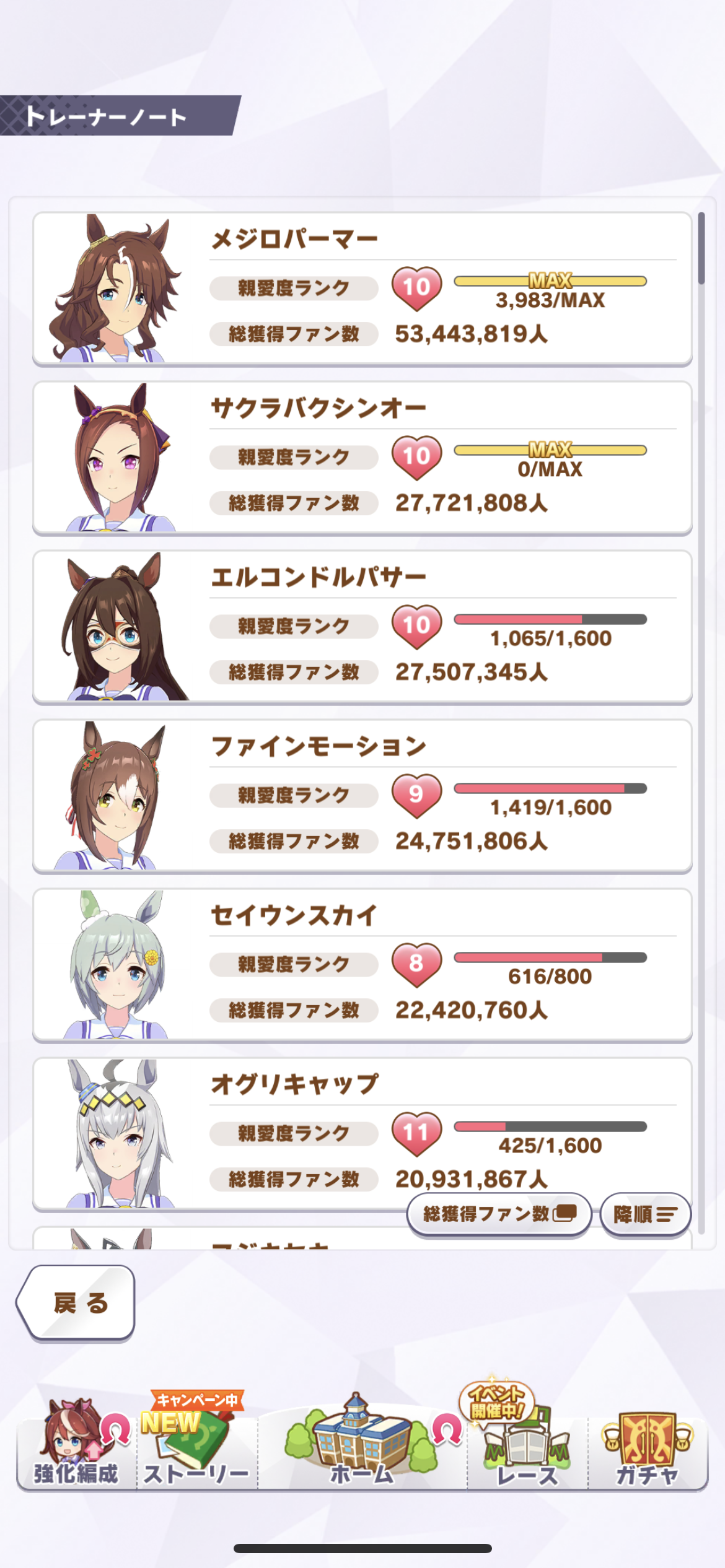Open サクラバクシンオー character card
This screenshot has width=725, height=1568.
[x=362, y=458]
